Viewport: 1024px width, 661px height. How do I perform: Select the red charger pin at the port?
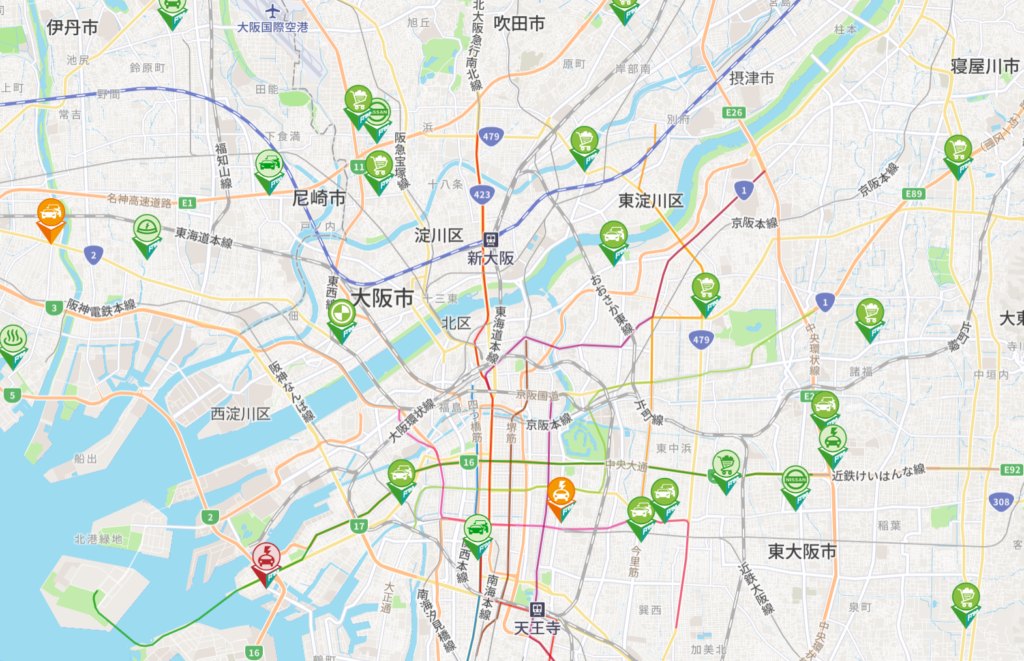(266, 559)
